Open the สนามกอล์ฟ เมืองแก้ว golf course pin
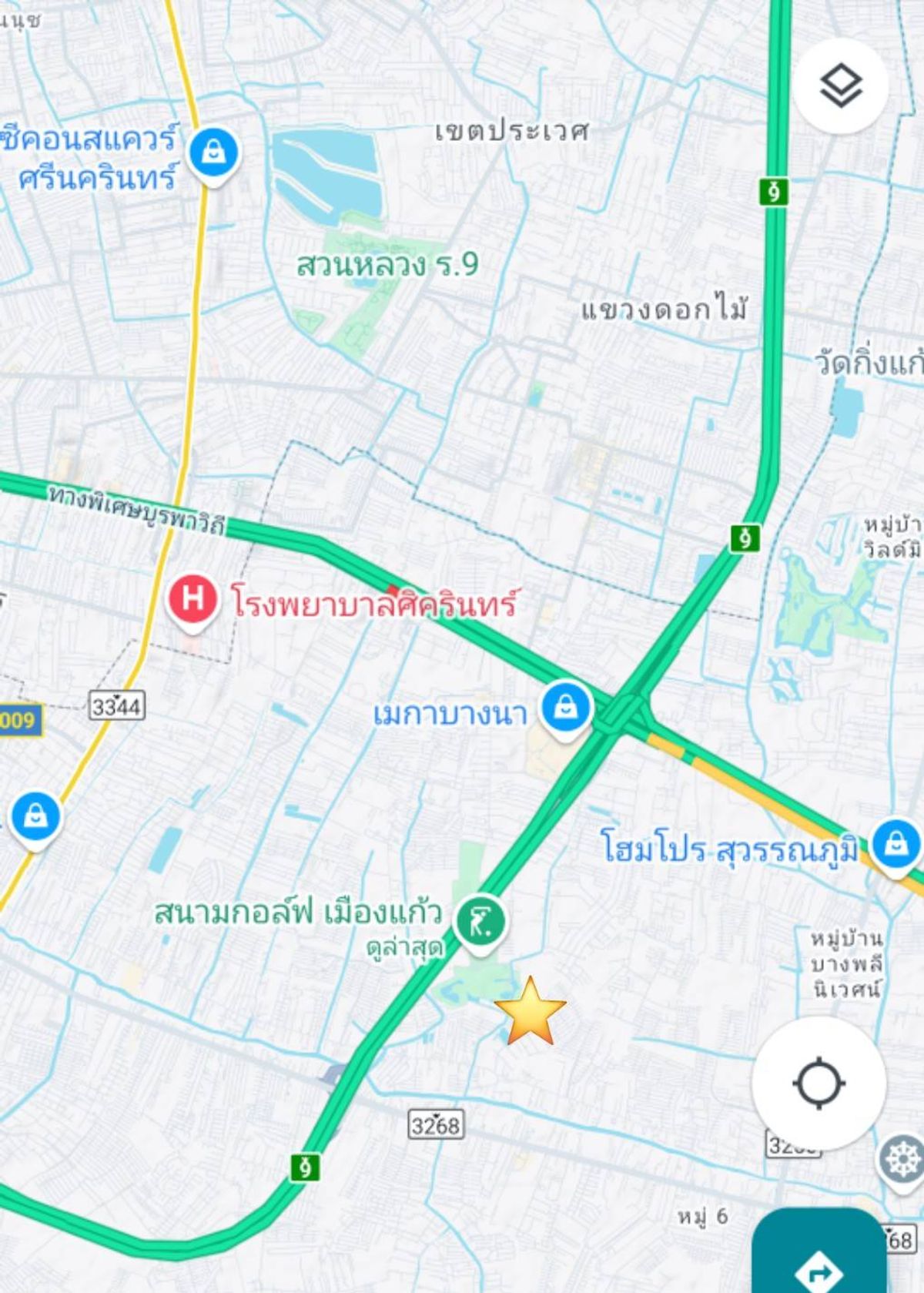 tap(480, 921)
